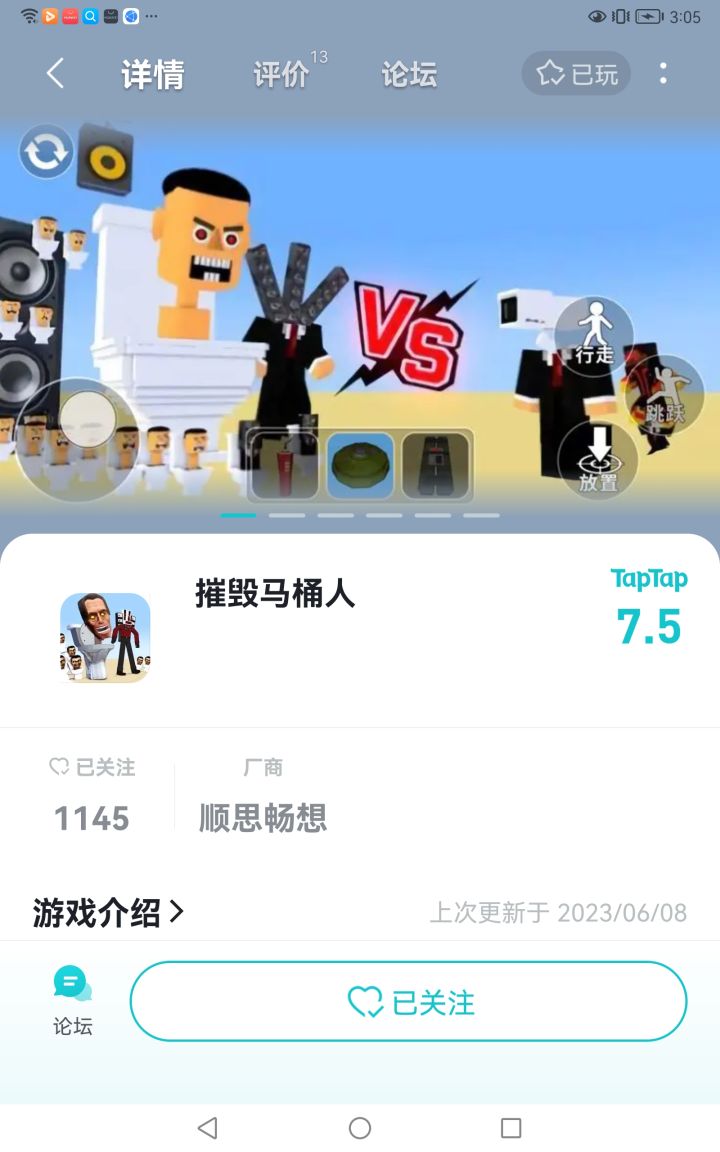Tap the TapTap logo
Image resolution: width=720 pixels, height=1152 pixels.
[x=649, y=579]
